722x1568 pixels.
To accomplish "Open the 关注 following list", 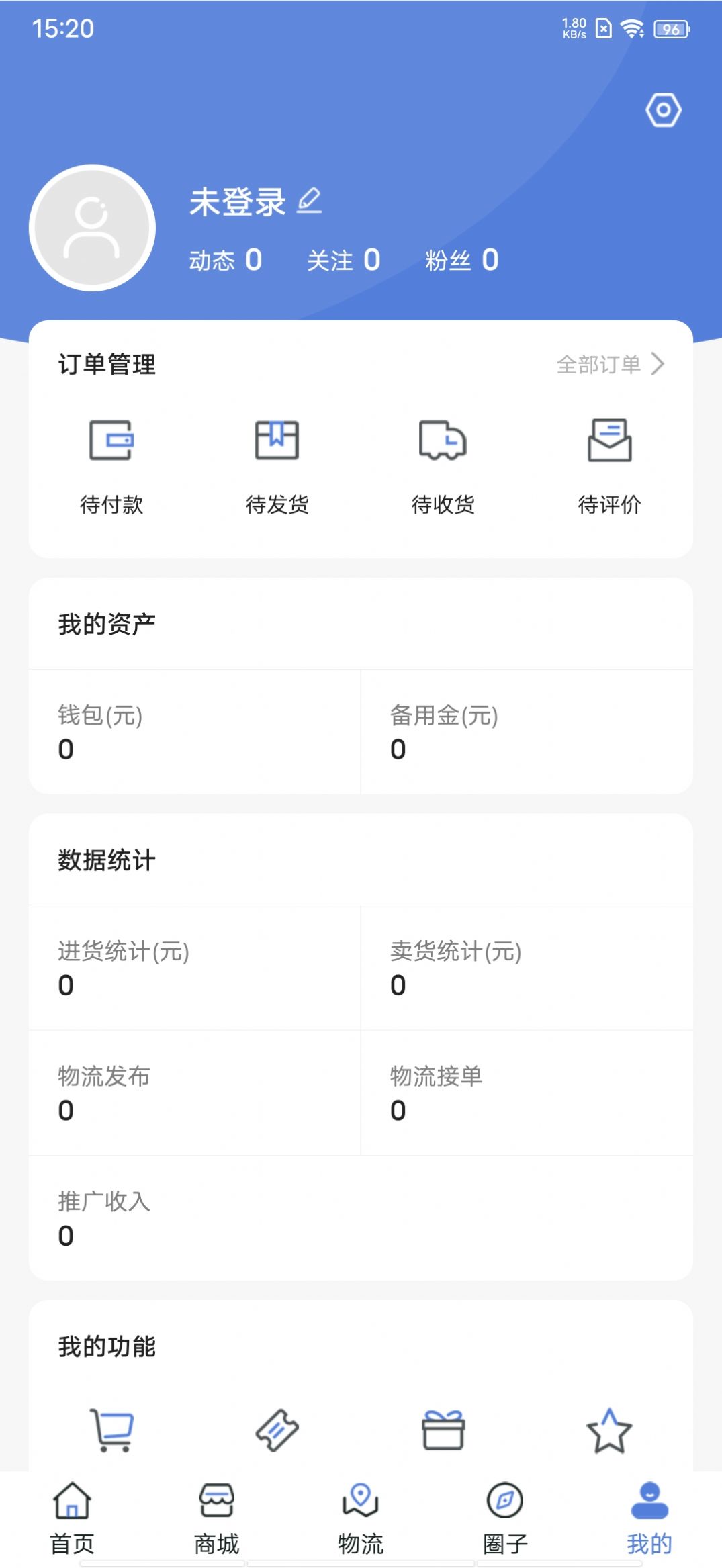I will (x=343, y=260).
